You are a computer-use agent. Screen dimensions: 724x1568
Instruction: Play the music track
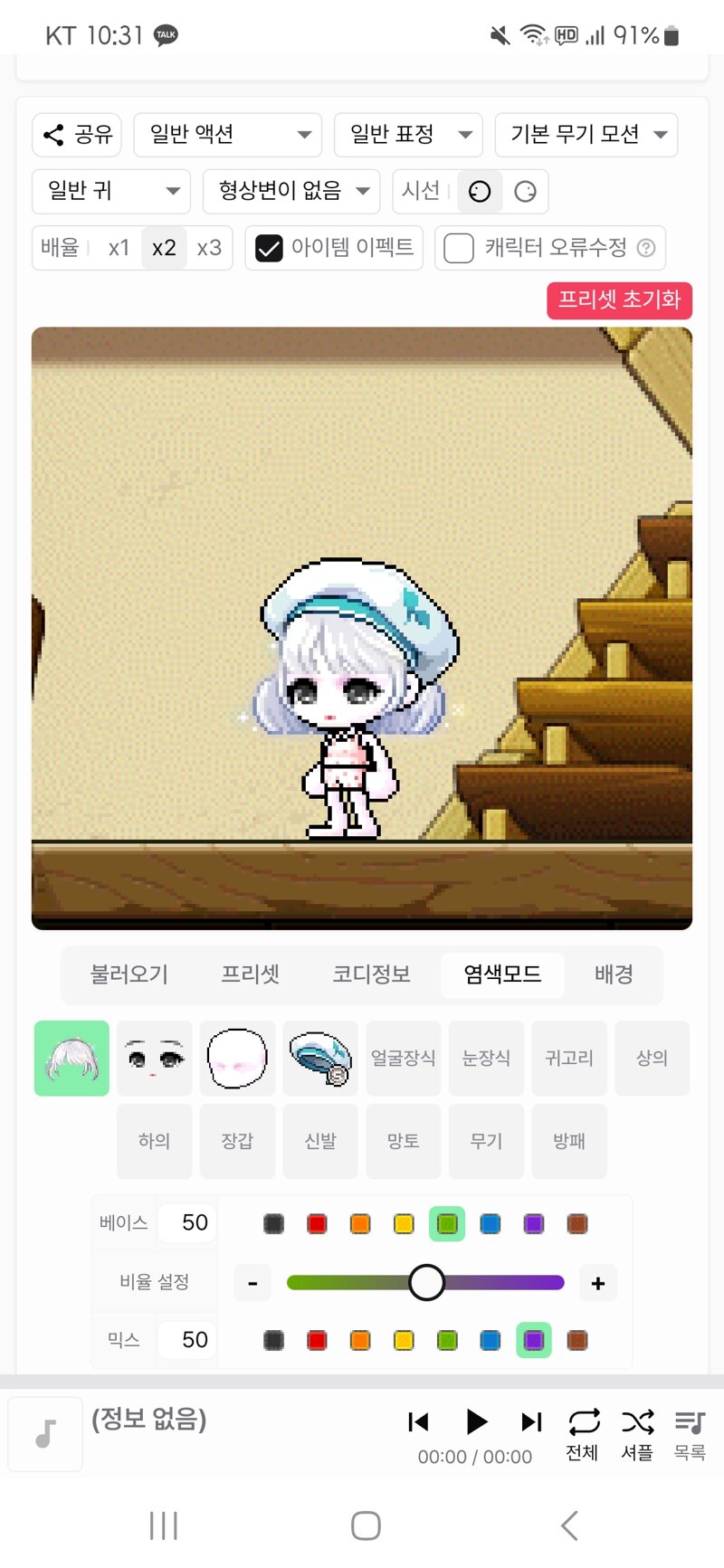tap(475, 1422)
